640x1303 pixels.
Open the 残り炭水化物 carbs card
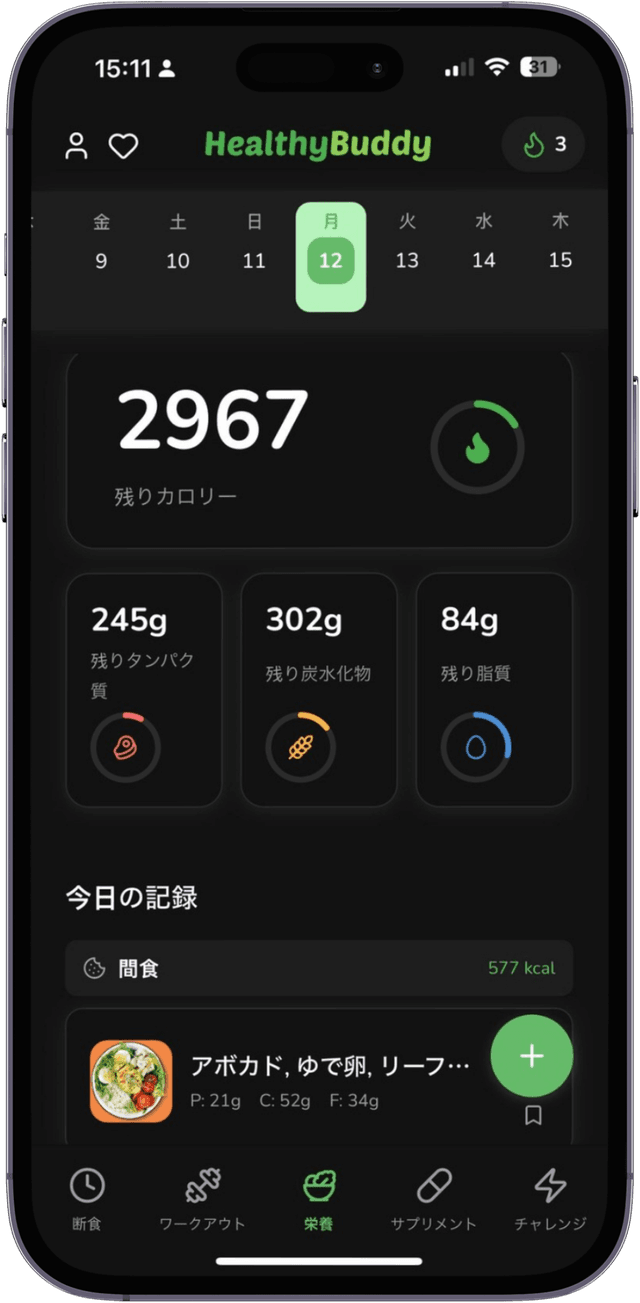tap(318, 689)
